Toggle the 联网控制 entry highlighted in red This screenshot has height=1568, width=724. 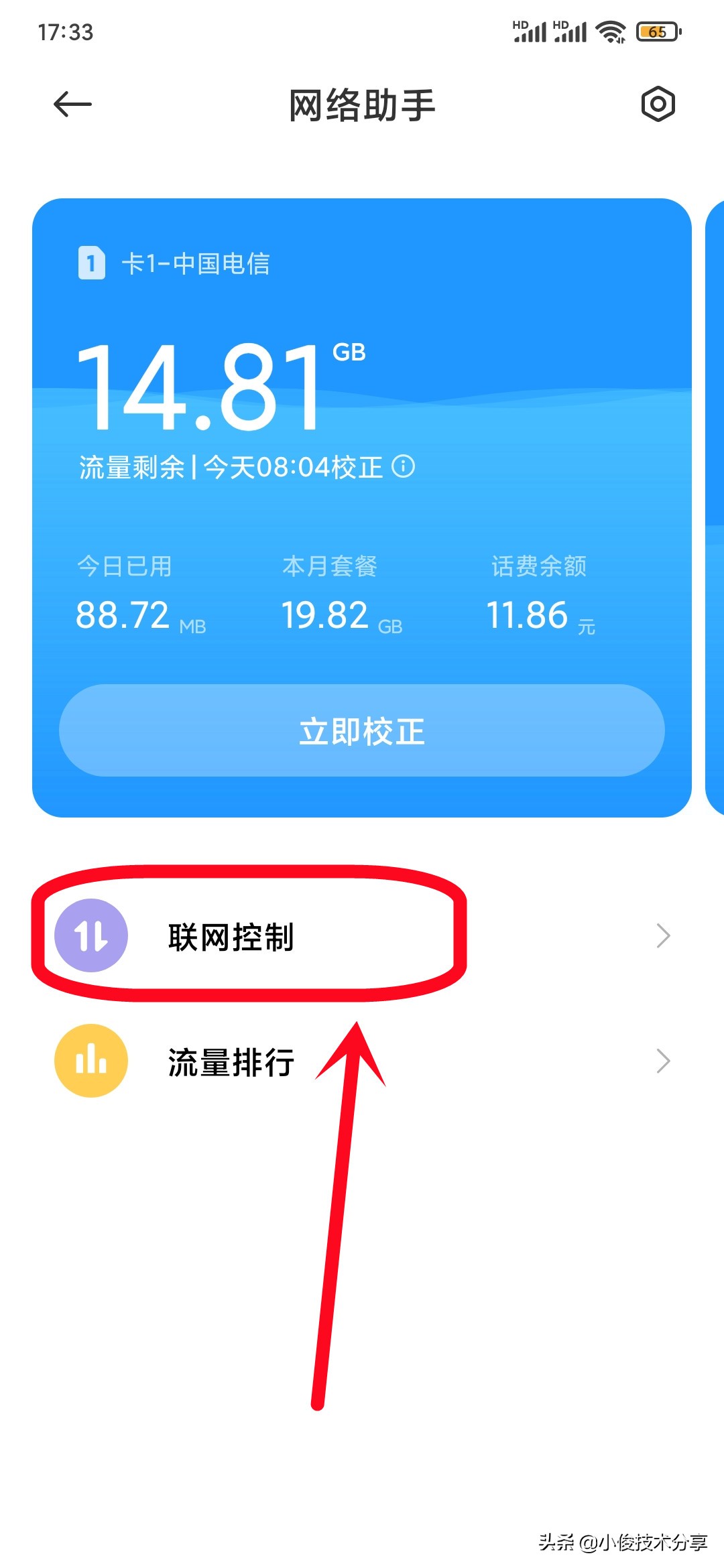248,935
